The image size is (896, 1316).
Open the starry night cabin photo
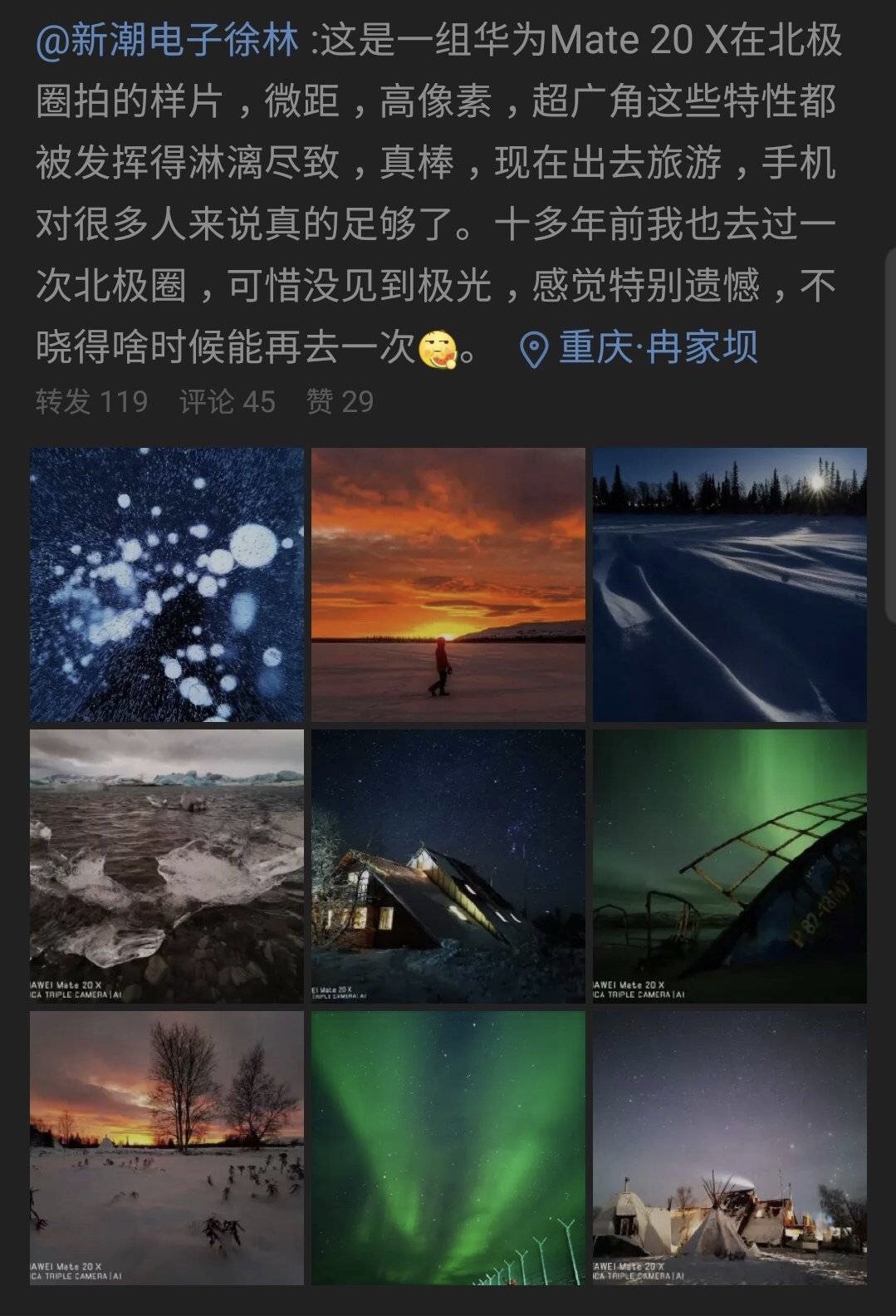click(448, 867)
